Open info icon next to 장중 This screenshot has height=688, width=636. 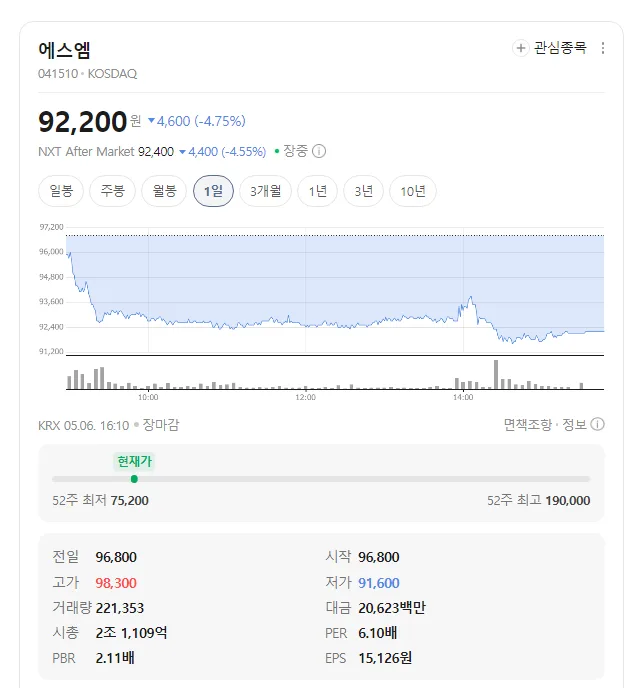pyautogui.click(x=319, y=151)
